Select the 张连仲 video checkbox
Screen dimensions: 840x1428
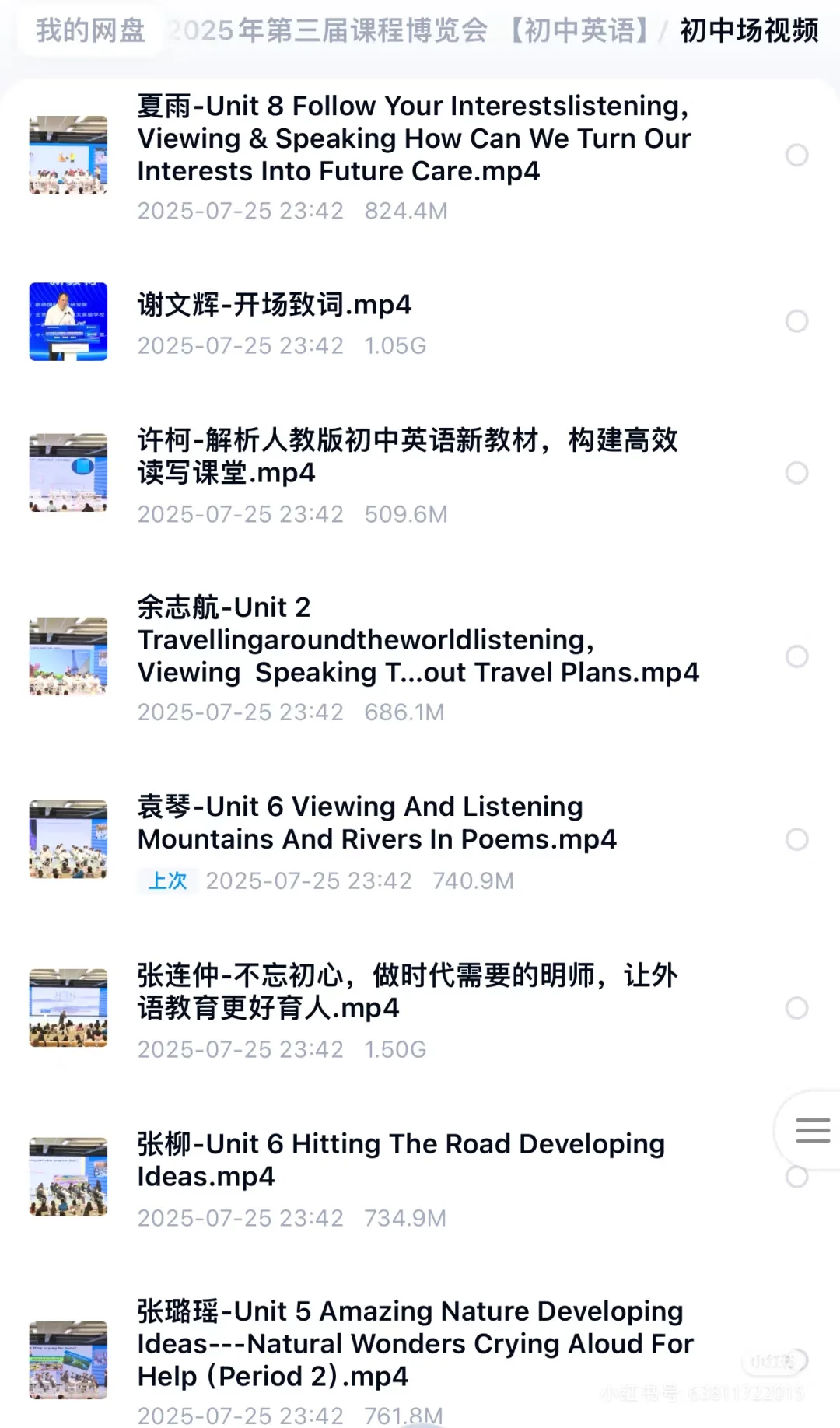[x=796, y=1008]
